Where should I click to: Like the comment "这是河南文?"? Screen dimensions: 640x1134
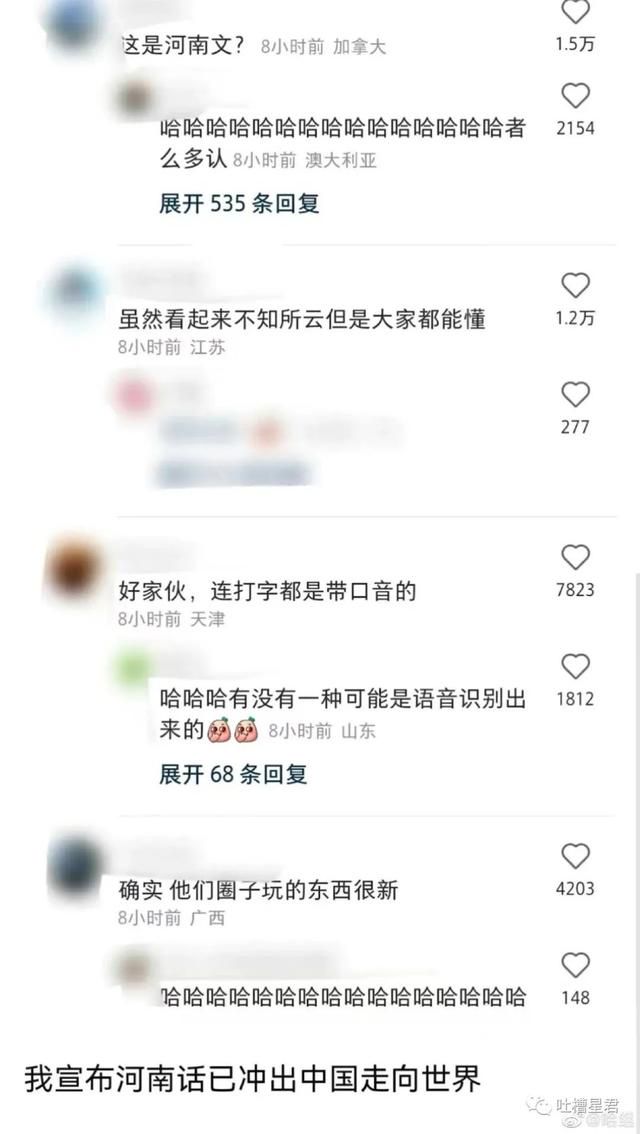click(x=576, y=12)
